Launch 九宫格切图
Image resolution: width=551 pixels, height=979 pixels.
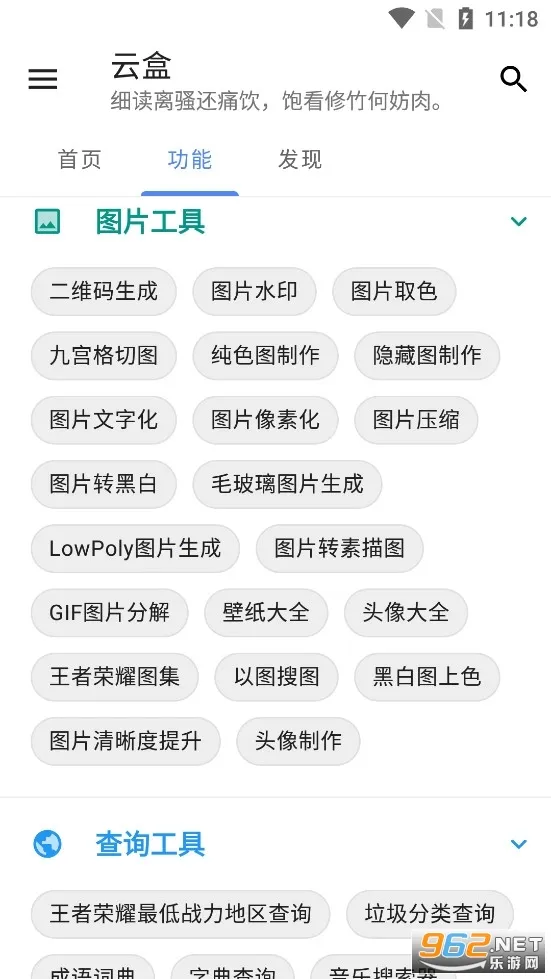(x=104, y=356)
